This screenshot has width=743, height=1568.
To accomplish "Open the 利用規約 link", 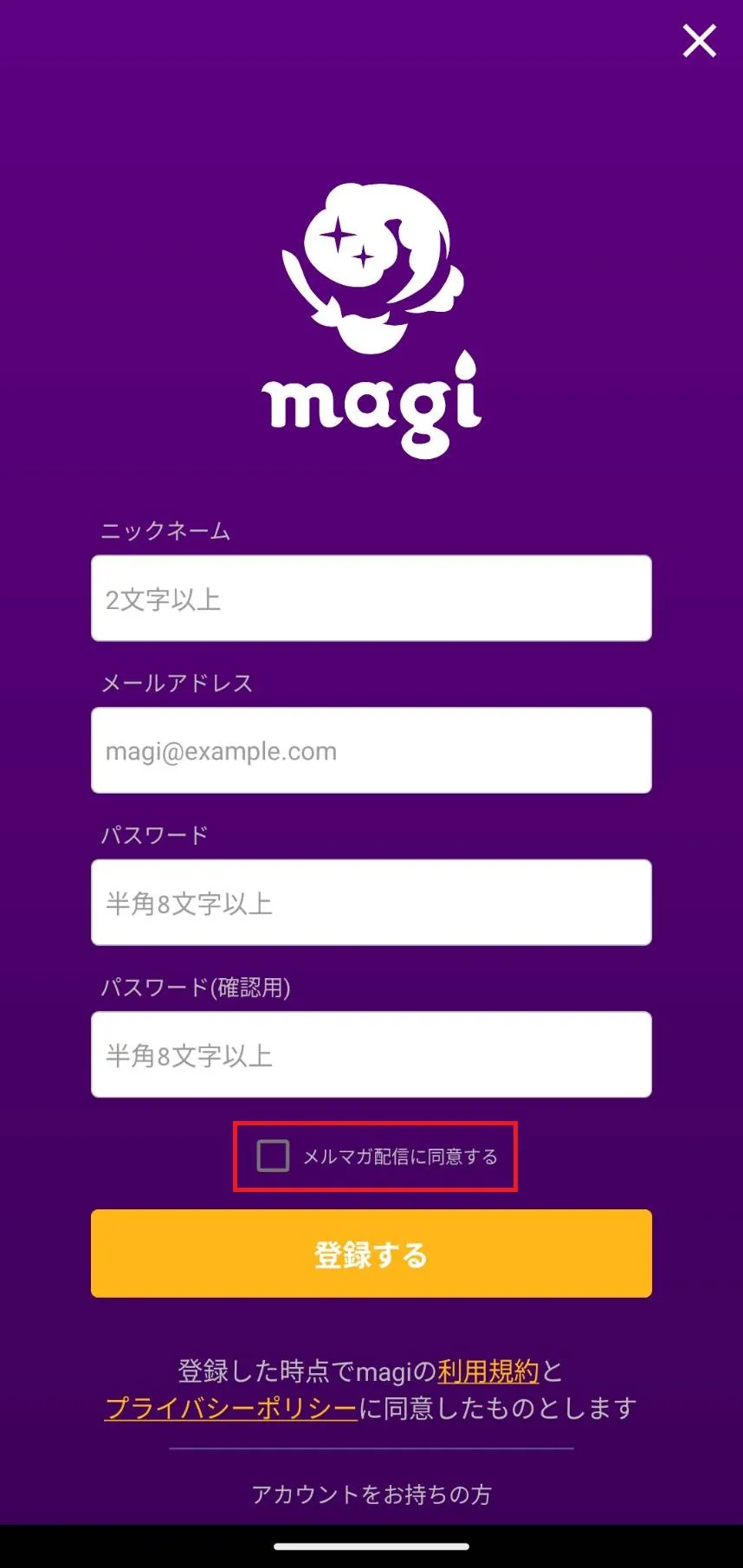I will point(488,1371).
